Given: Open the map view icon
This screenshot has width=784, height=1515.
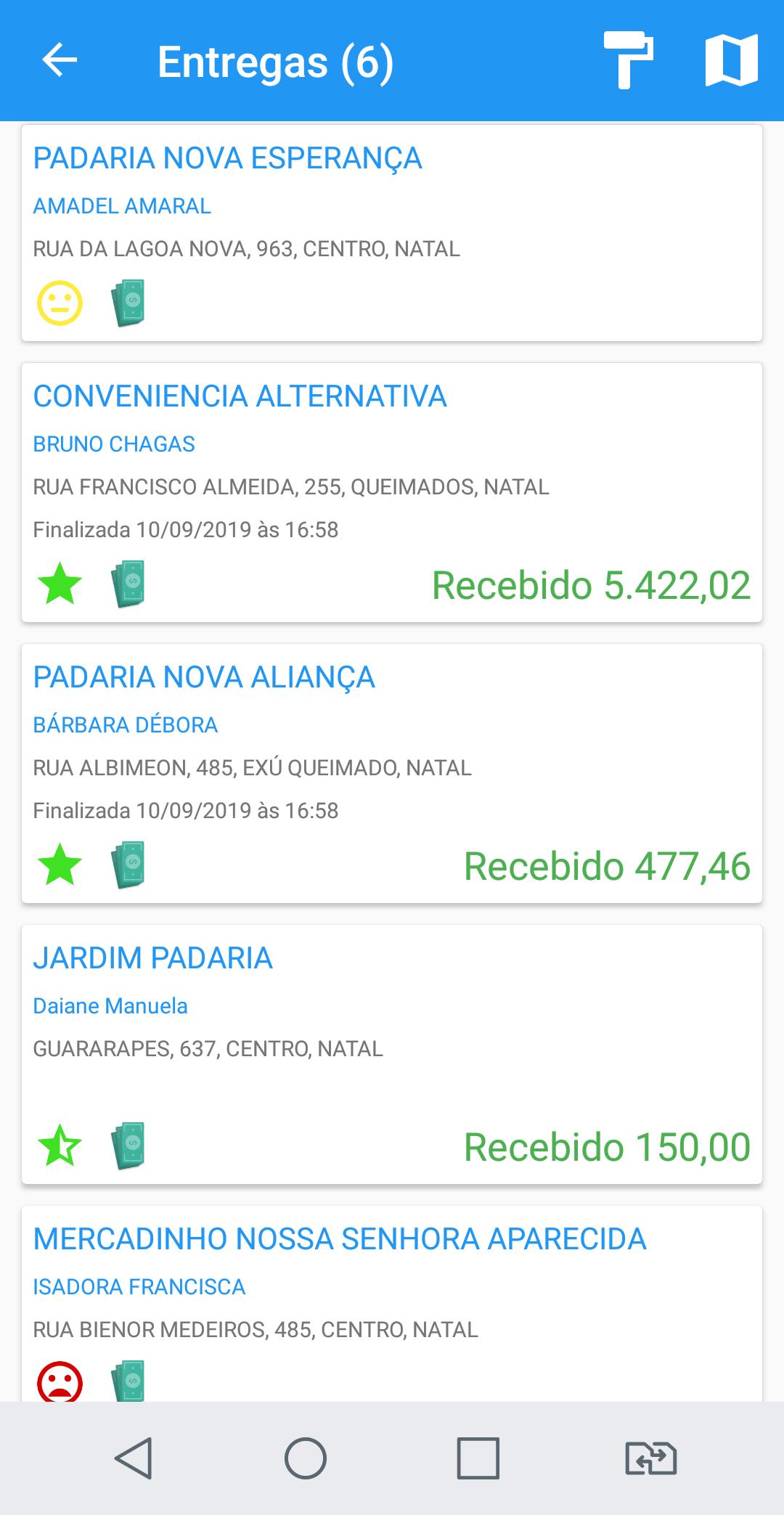Looking at the screenshot, I should coord(732,60).
